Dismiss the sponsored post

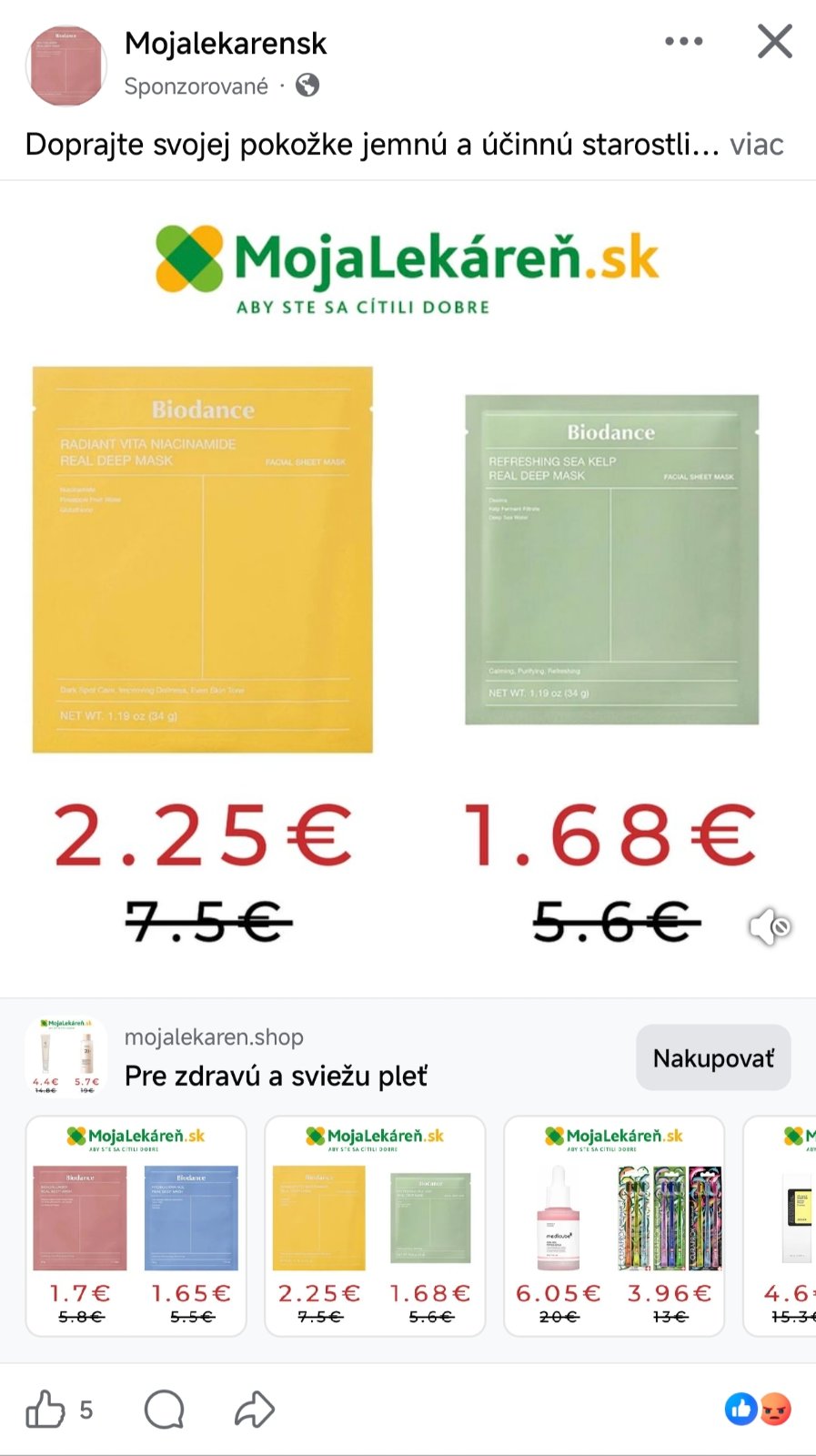(x=774, y=41)
